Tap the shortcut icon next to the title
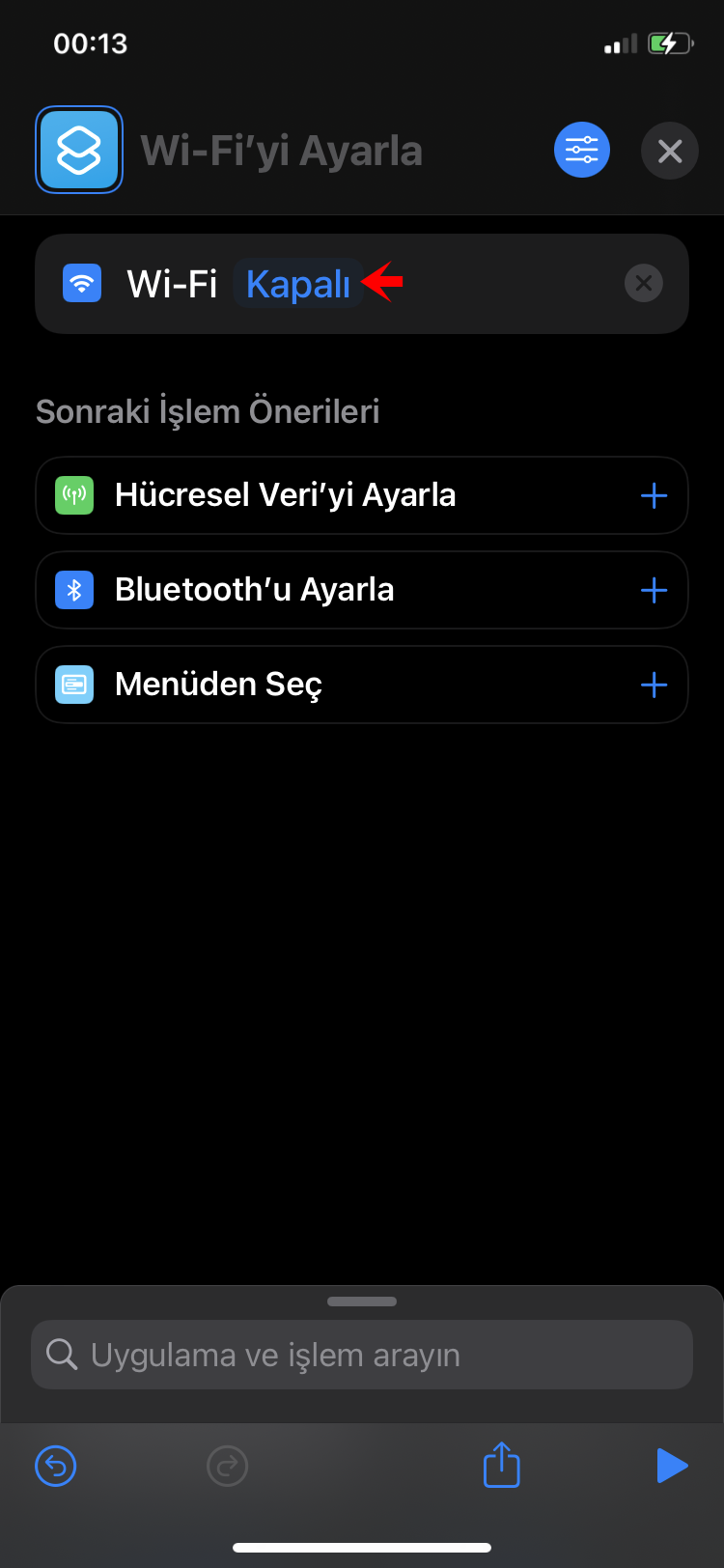 point(79,150)
